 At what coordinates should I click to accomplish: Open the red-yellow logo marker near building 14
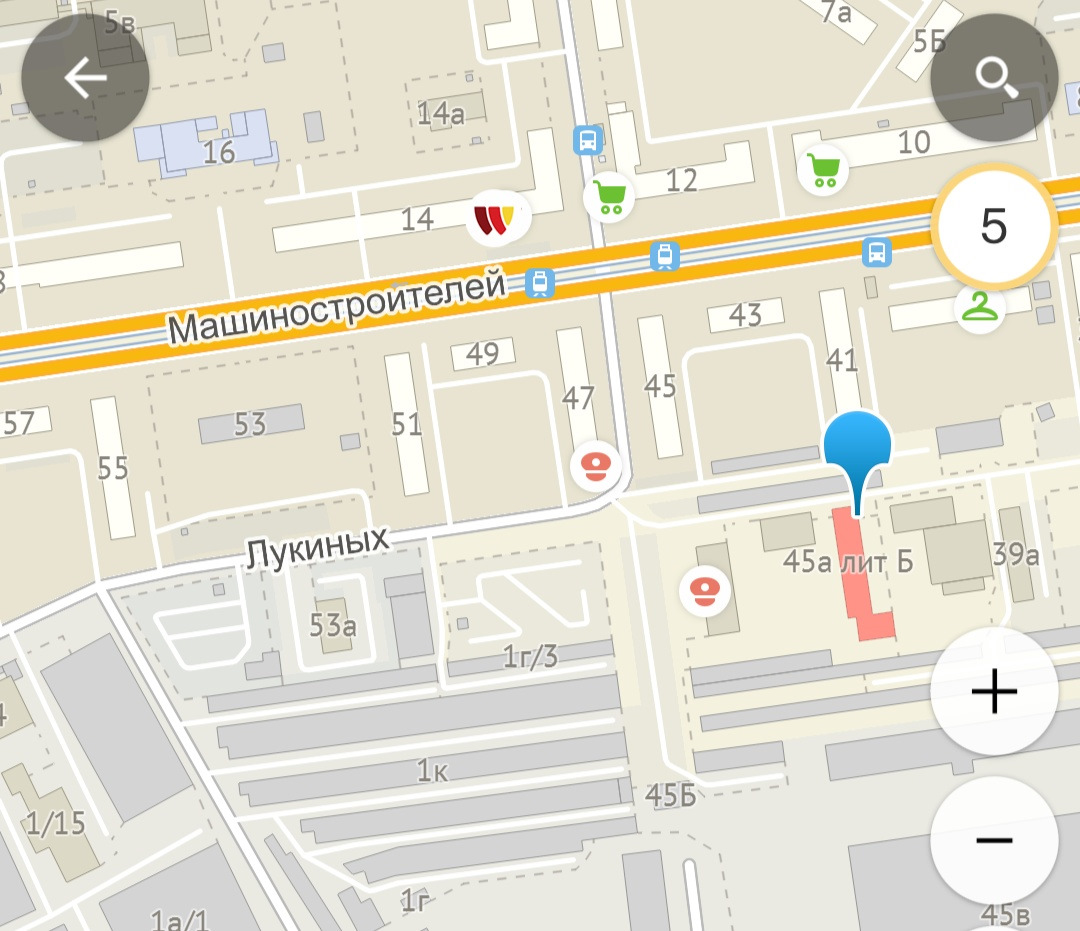pos(498,217)
